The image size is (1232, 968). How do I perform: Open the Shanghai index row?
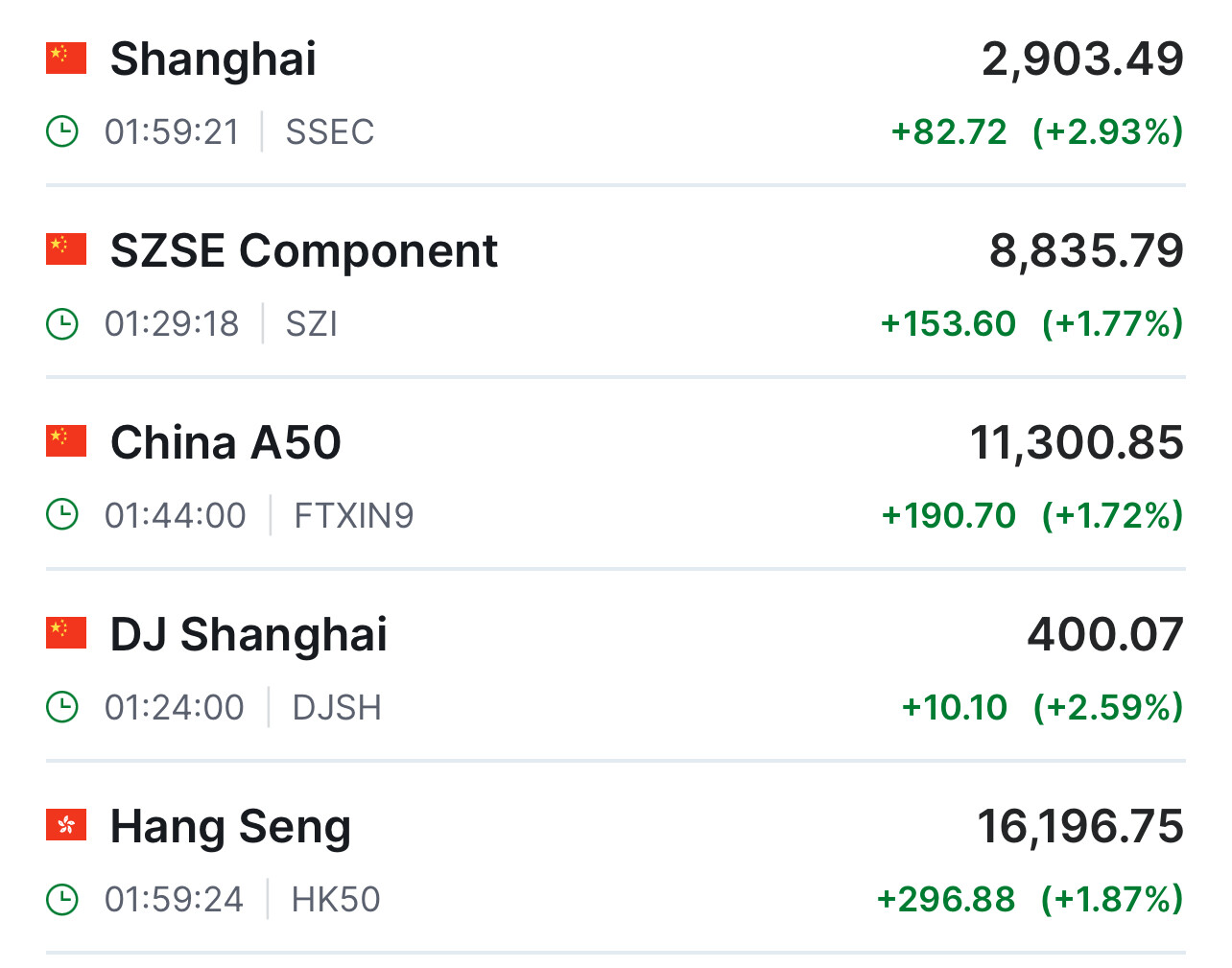(x=213, y=59)
